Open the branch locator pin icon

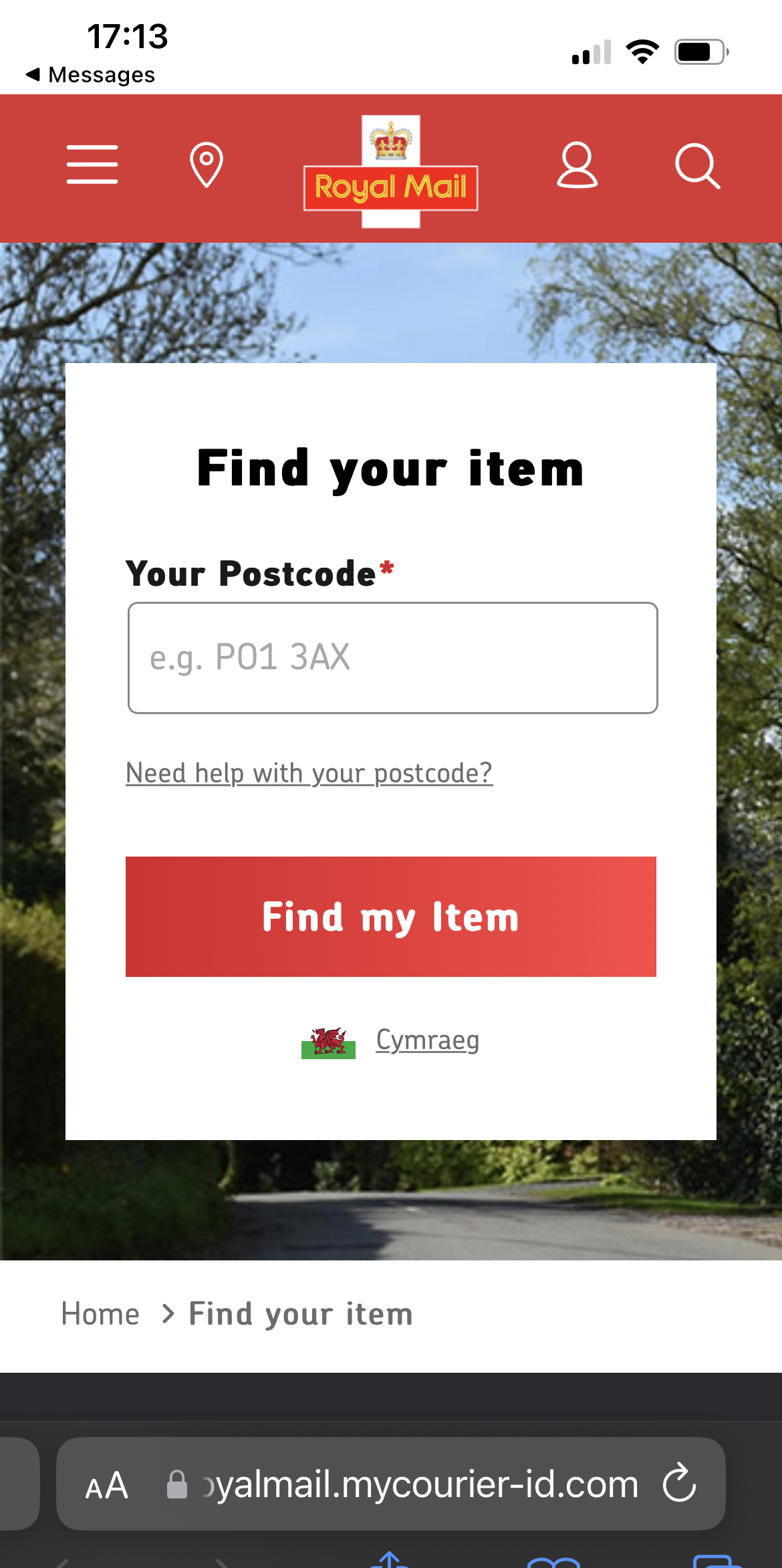pyautogui.click(x=207, y=164)
